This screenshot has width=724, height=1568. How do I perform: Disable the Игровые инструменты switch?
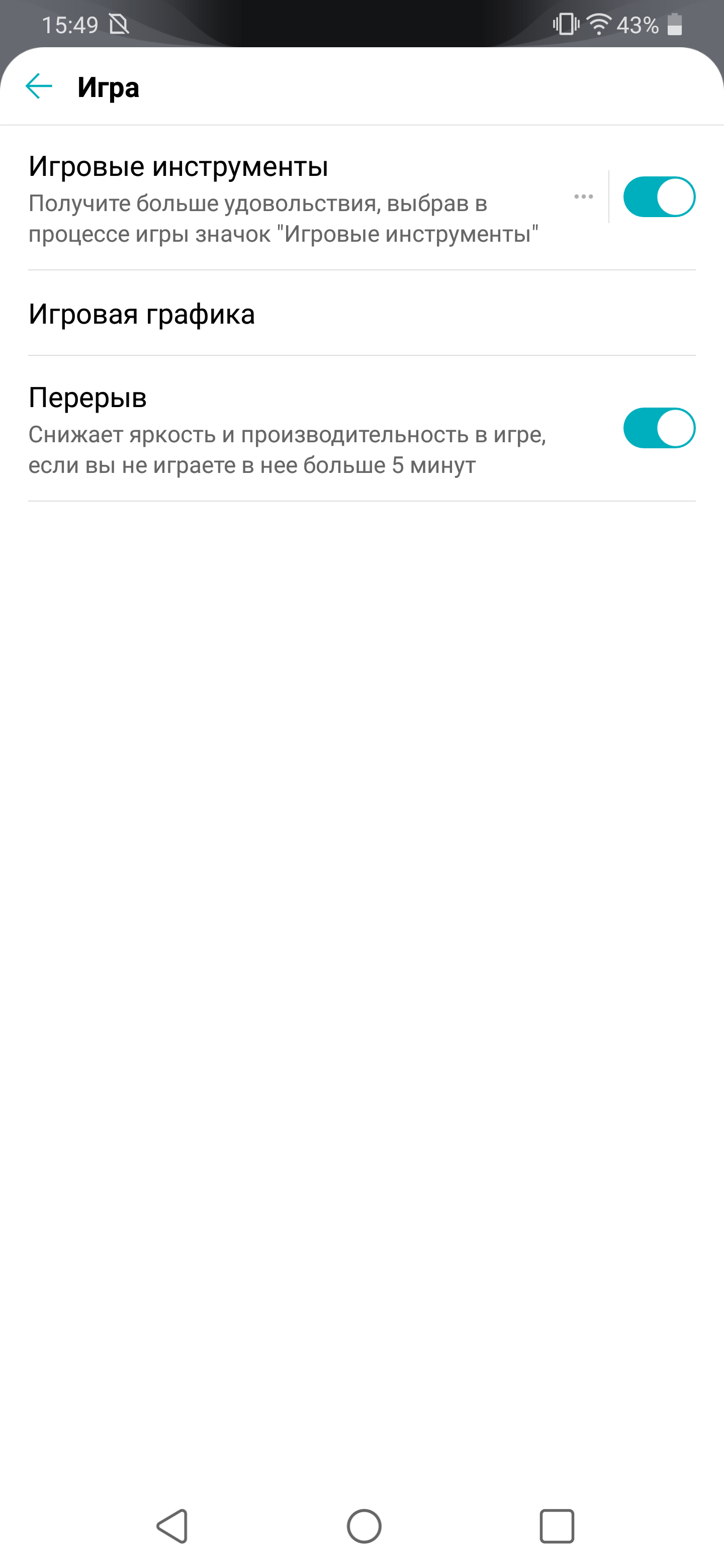tap(659, 197)
